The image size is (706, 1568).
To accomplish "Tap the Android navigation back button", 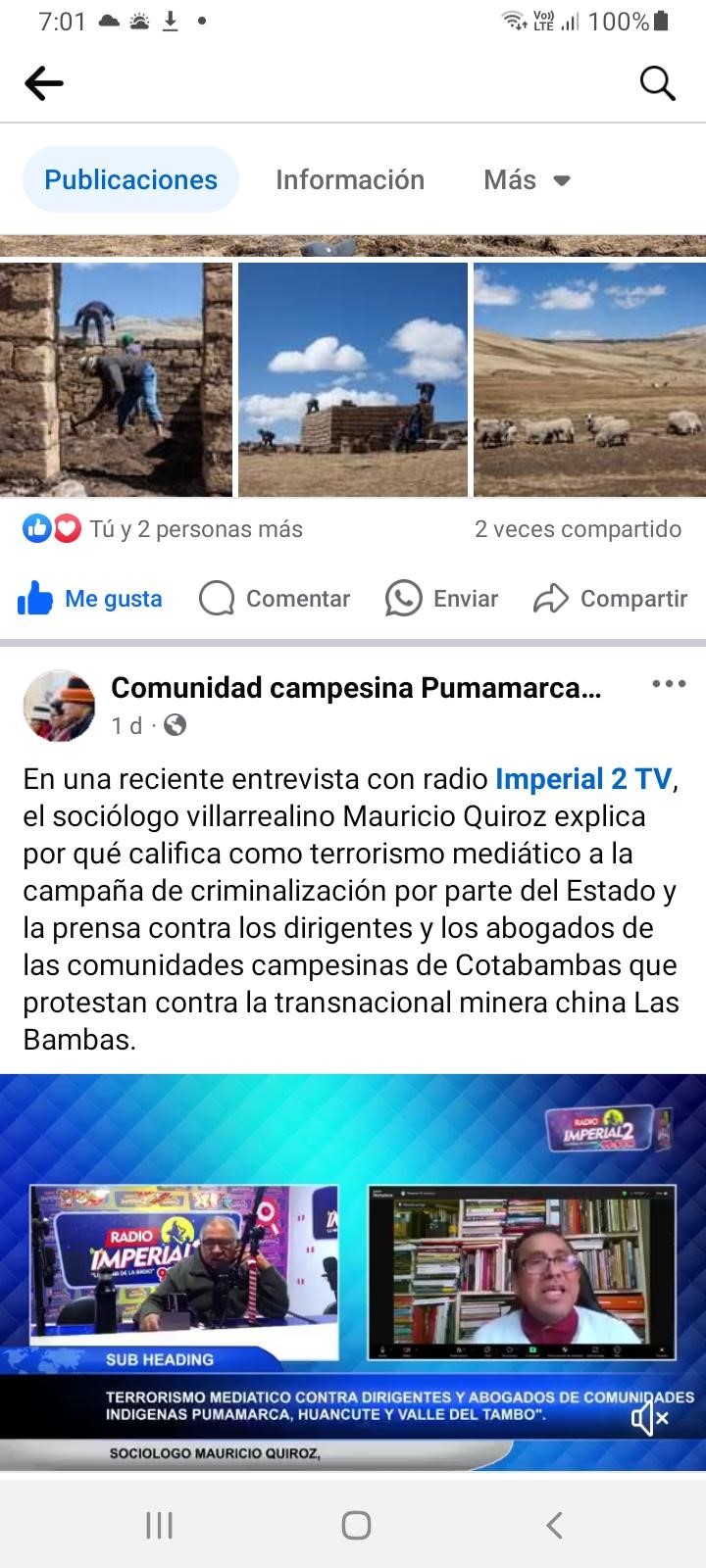I will click(554, 1525).
